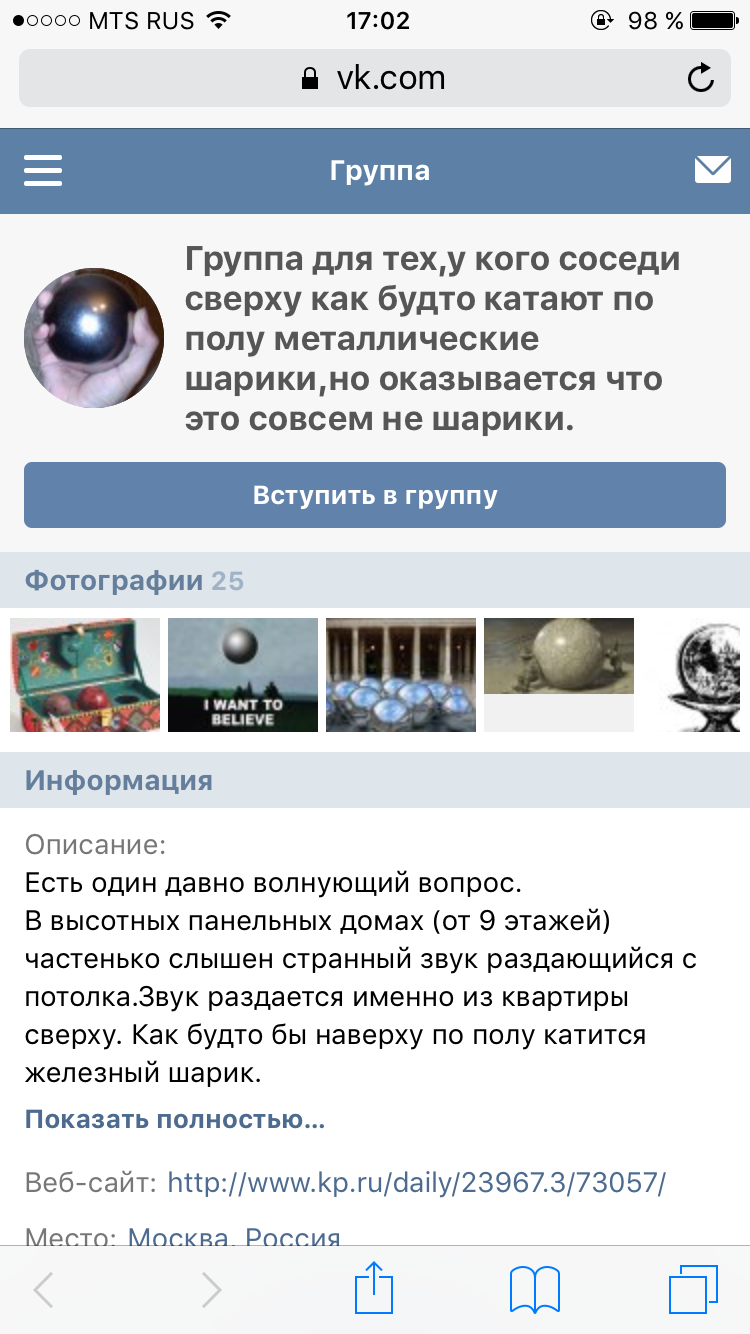This screenshot has width=750, height=1334.
Task: Open the kp.ru website link
Action: point(416,1183)
